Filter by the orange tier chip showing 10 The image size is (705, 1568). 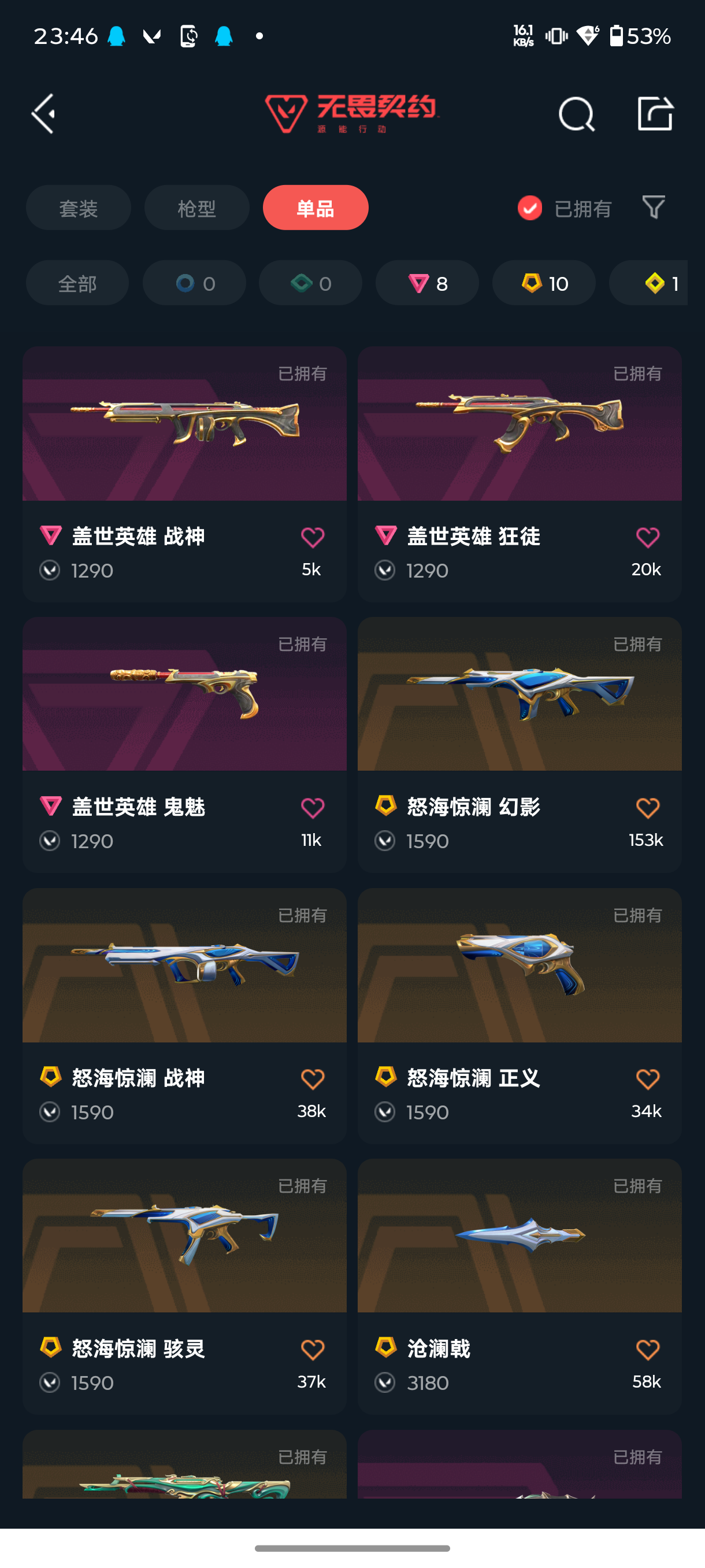click(x=544, y=283)
